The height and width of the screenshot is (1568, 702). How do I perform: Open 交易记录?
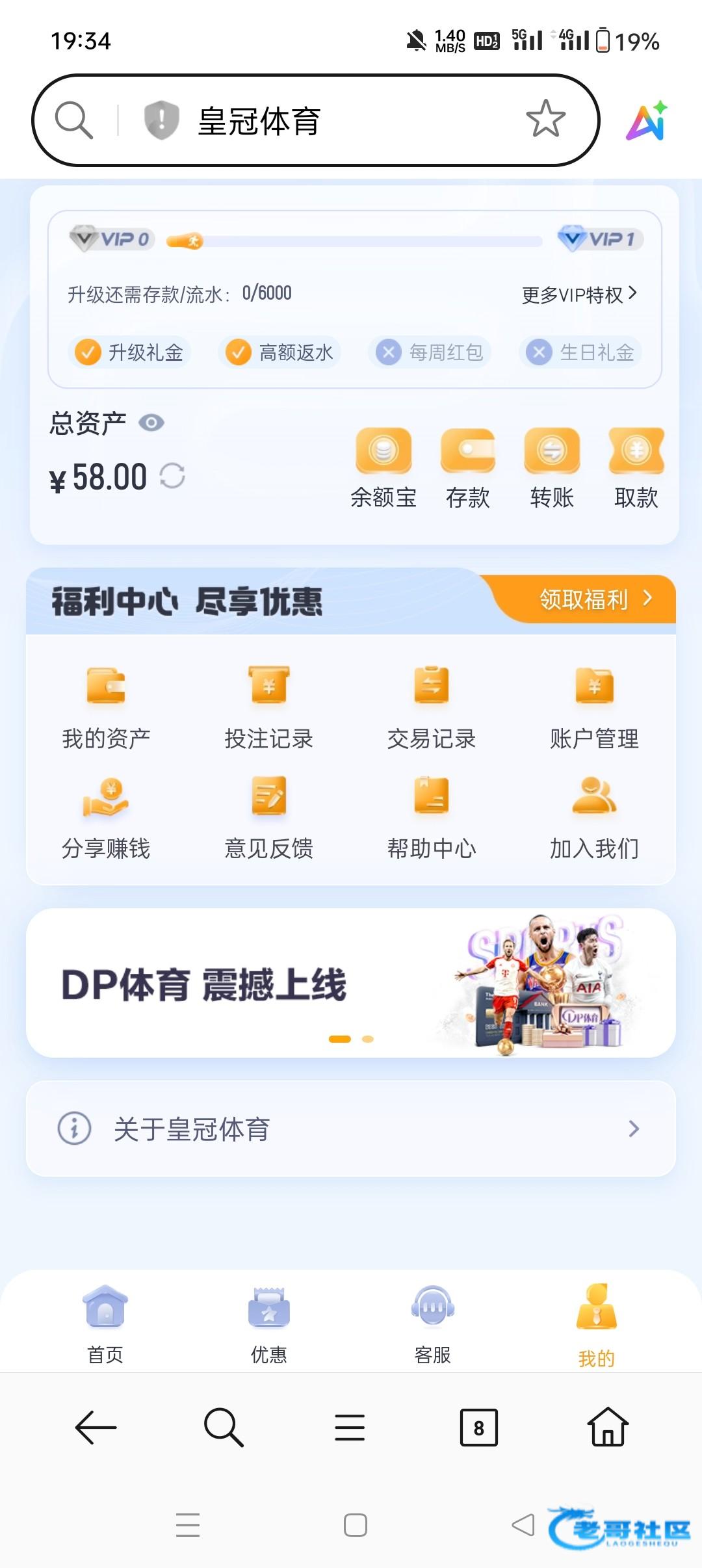click(x=432, y=707)
